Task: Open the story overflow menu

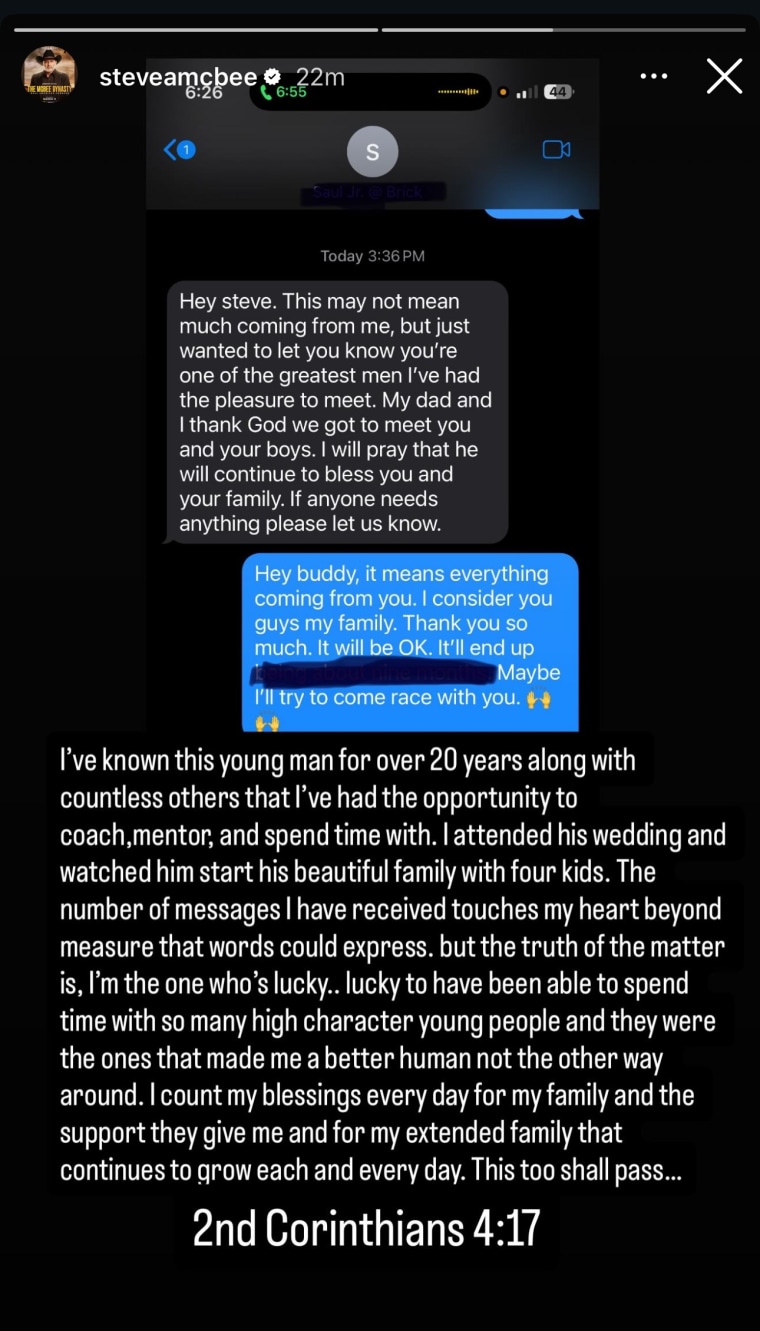Action: coord(653,76)
